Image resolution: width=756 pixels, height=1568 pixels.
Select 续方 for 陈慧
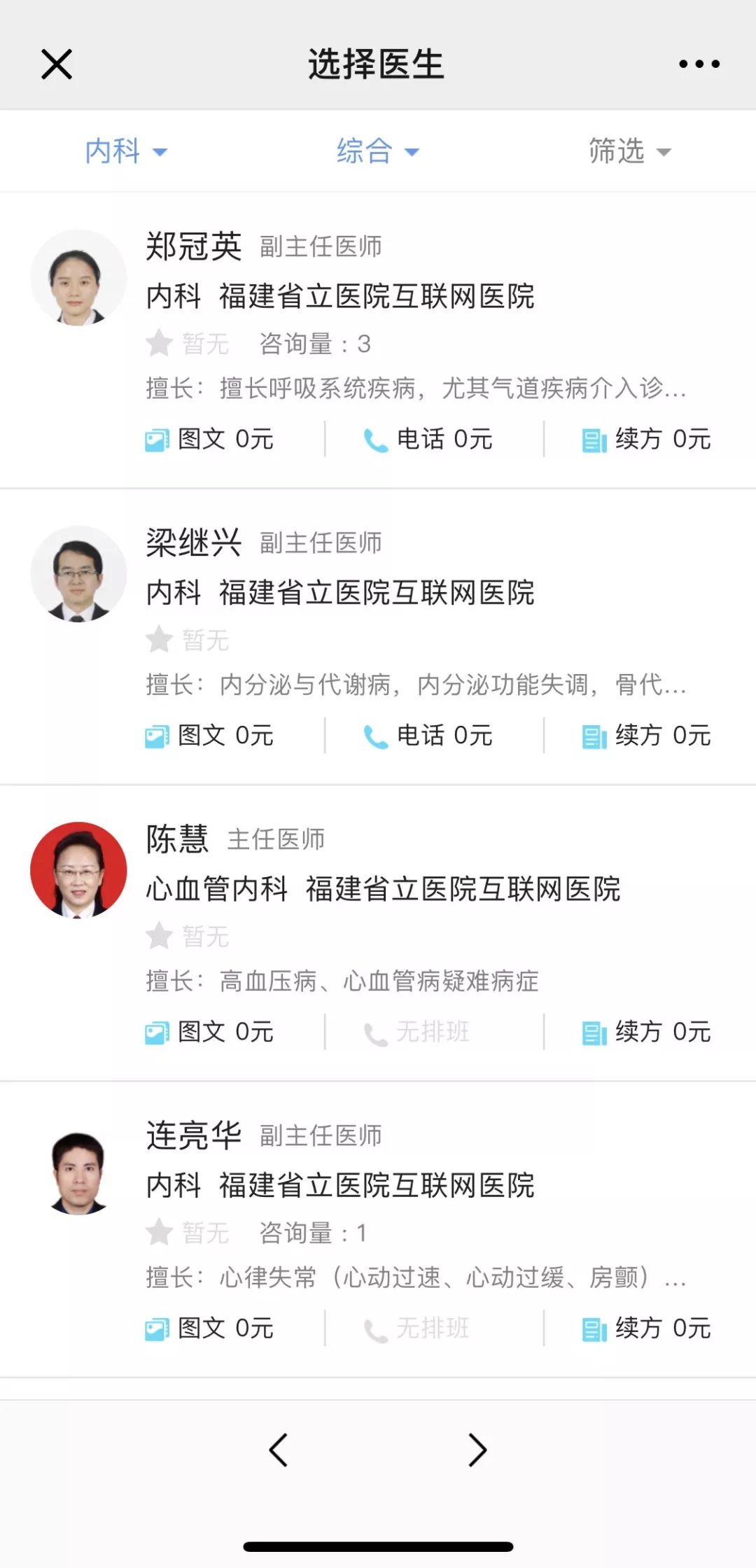(647, 1032)
